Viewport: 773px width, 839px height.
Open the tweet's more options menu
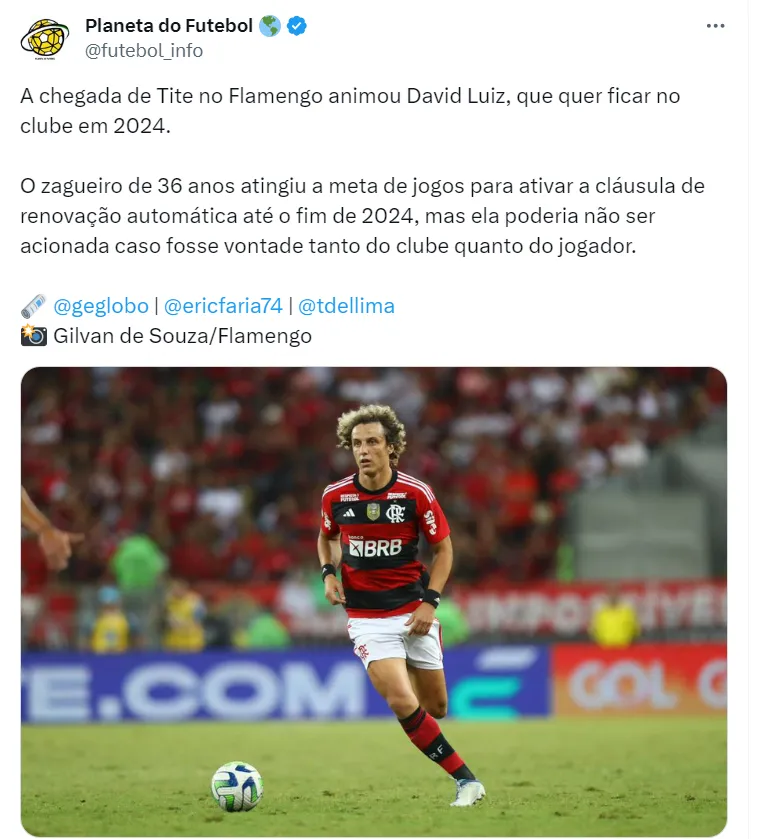715,27
